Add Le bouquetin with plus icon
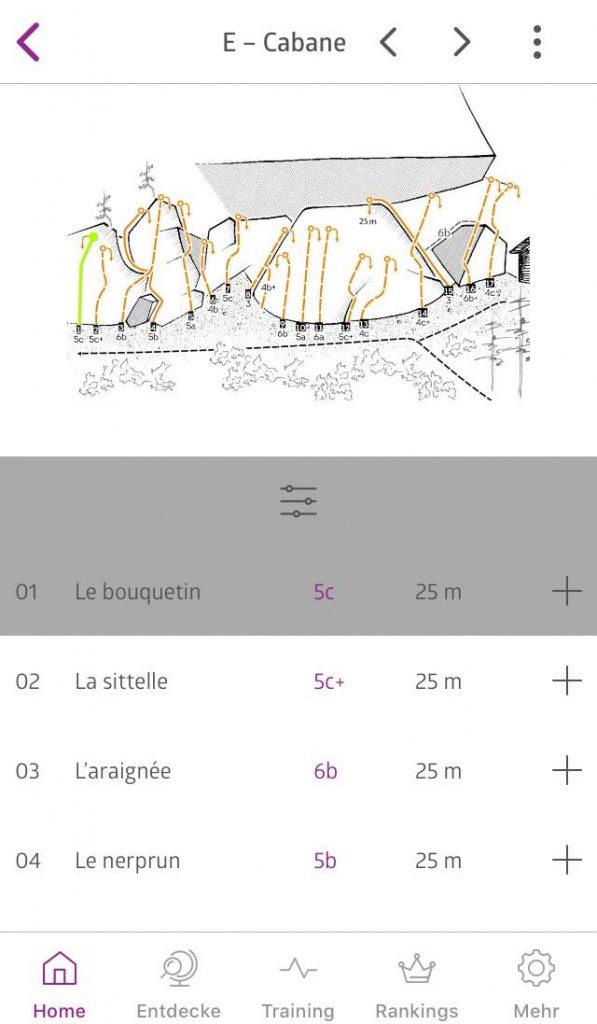The image size is (597, 1024). click(x=567, y=592)
